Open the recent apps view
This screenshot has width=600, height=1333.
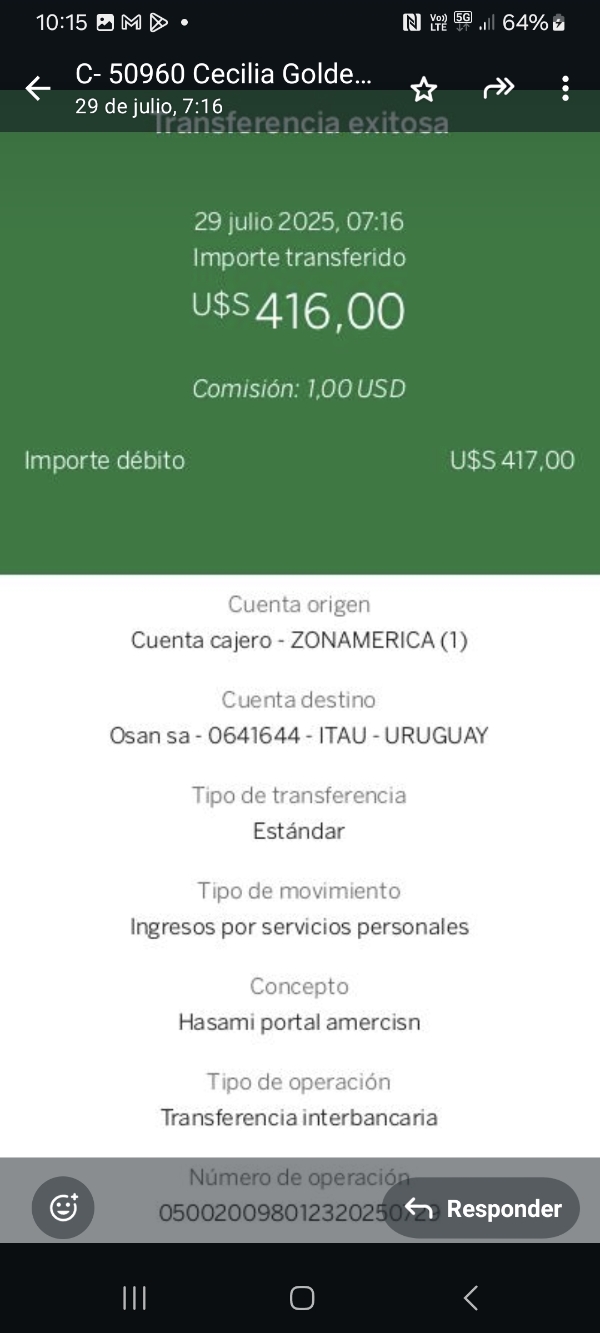[134, 1298]
